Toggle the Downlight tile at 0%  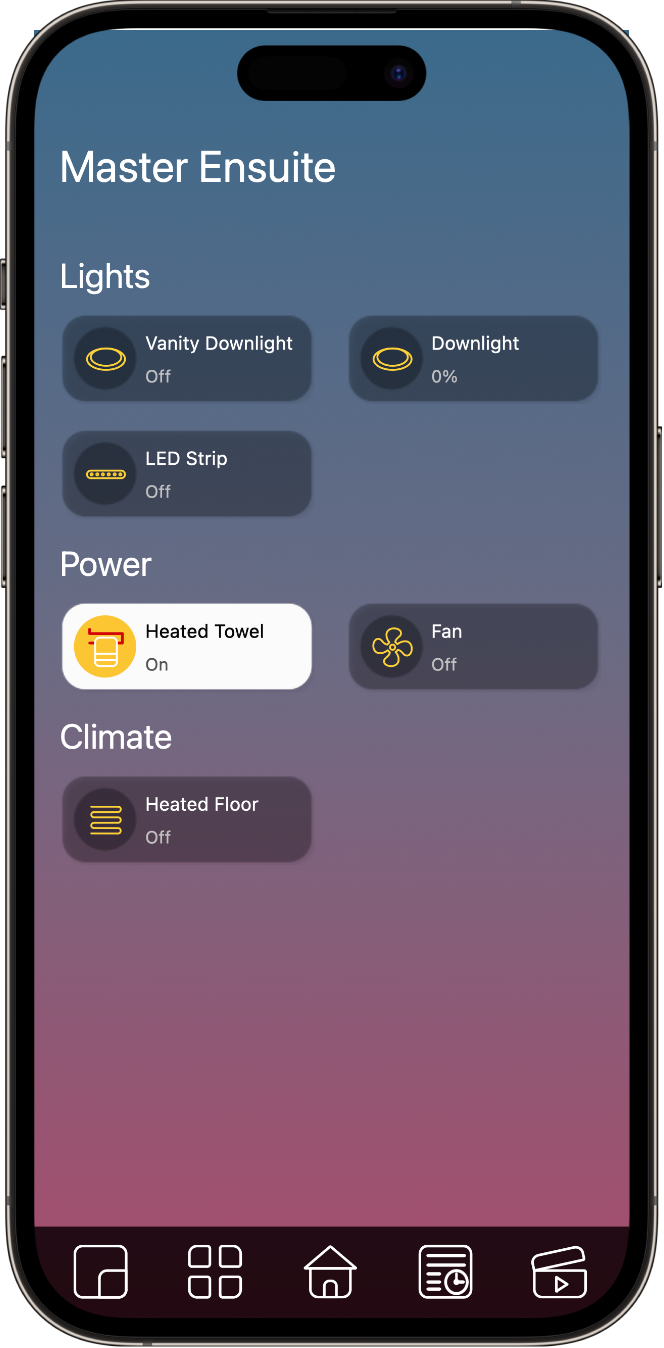tap(473, 359)
